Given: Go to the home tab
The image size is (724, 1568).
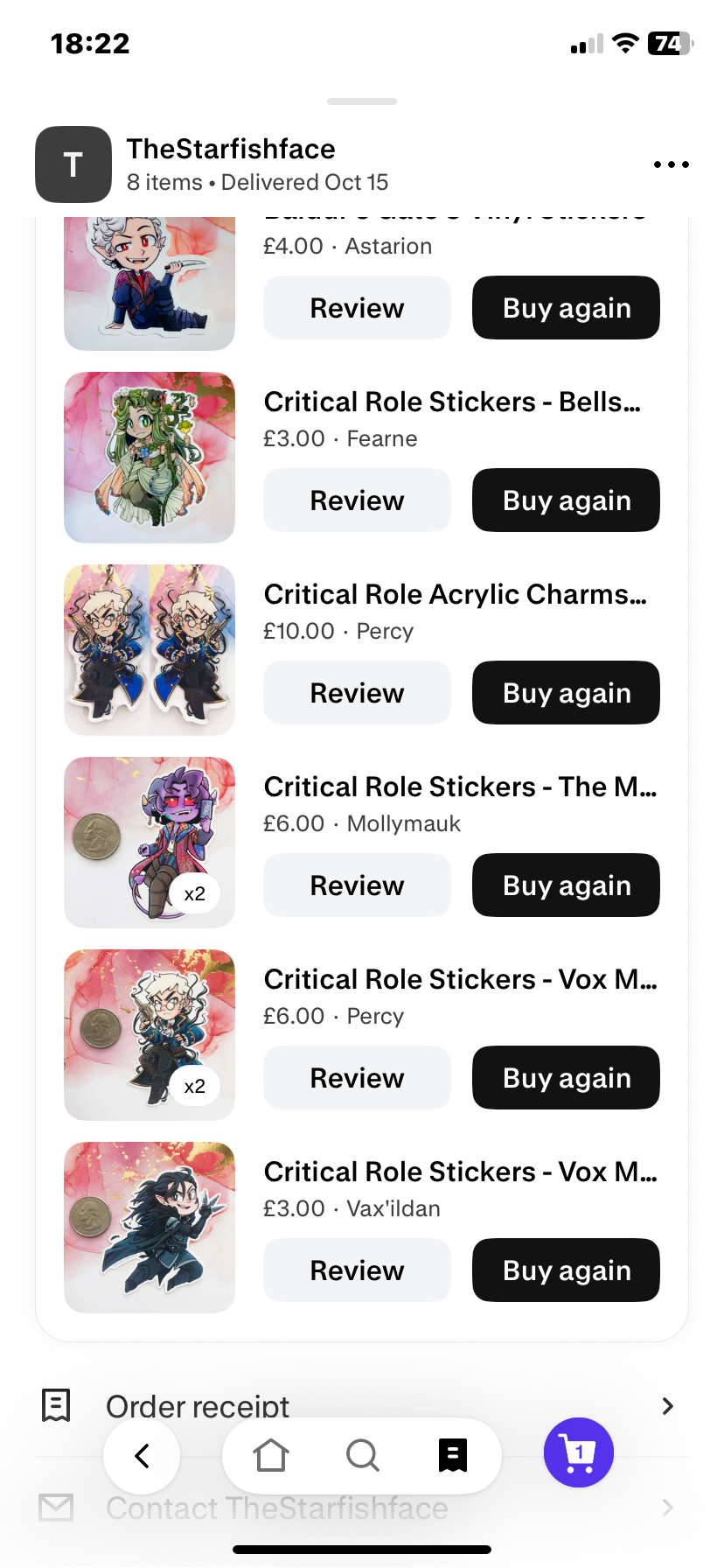Looking at the screenshot, I should 271,1455.
